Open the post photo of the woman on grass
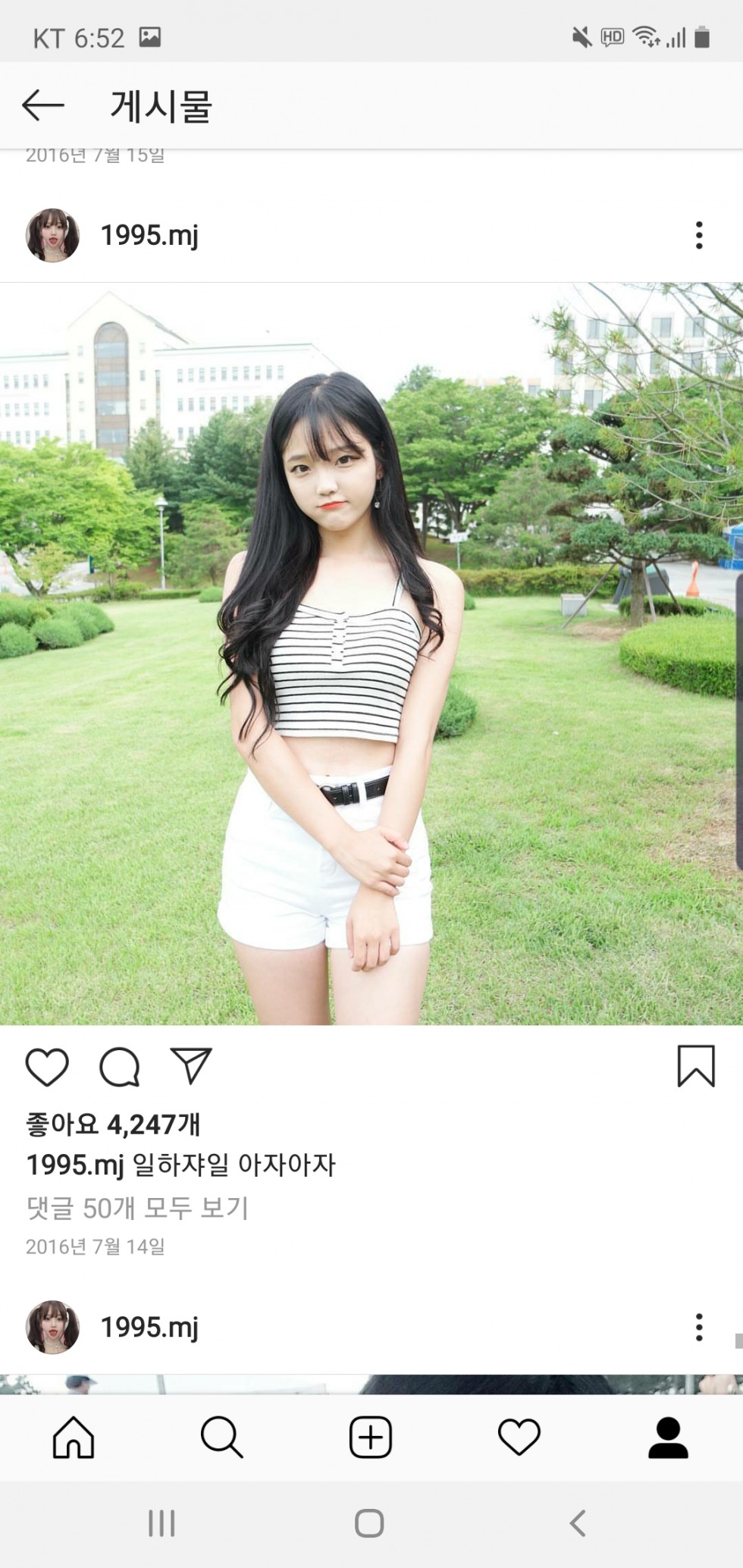 371,654
